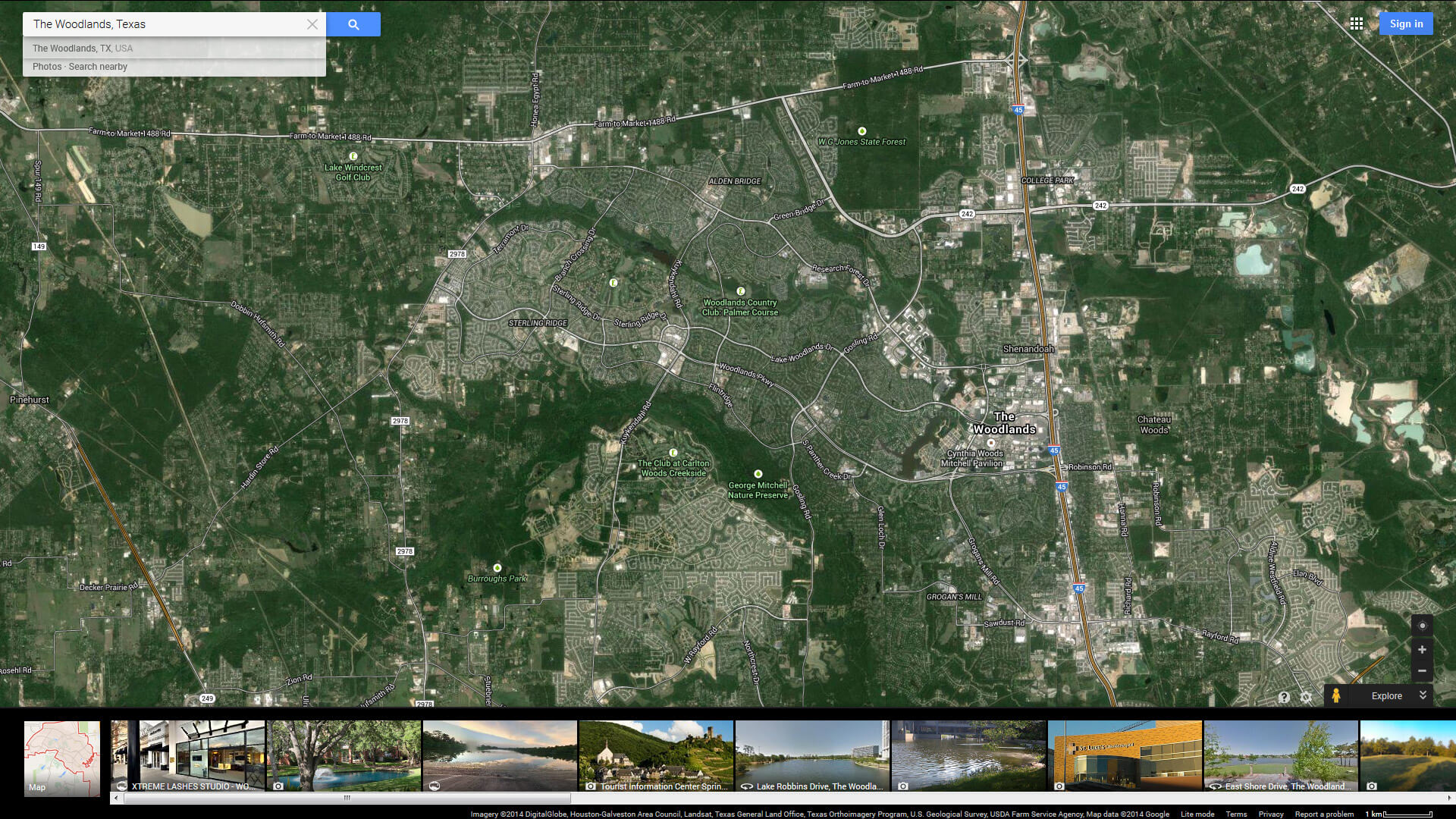Select the yellow Pegman for Street View
Image resolution: width=1456 pixels, height=819 pixels.
click(x=1336, y=695)
